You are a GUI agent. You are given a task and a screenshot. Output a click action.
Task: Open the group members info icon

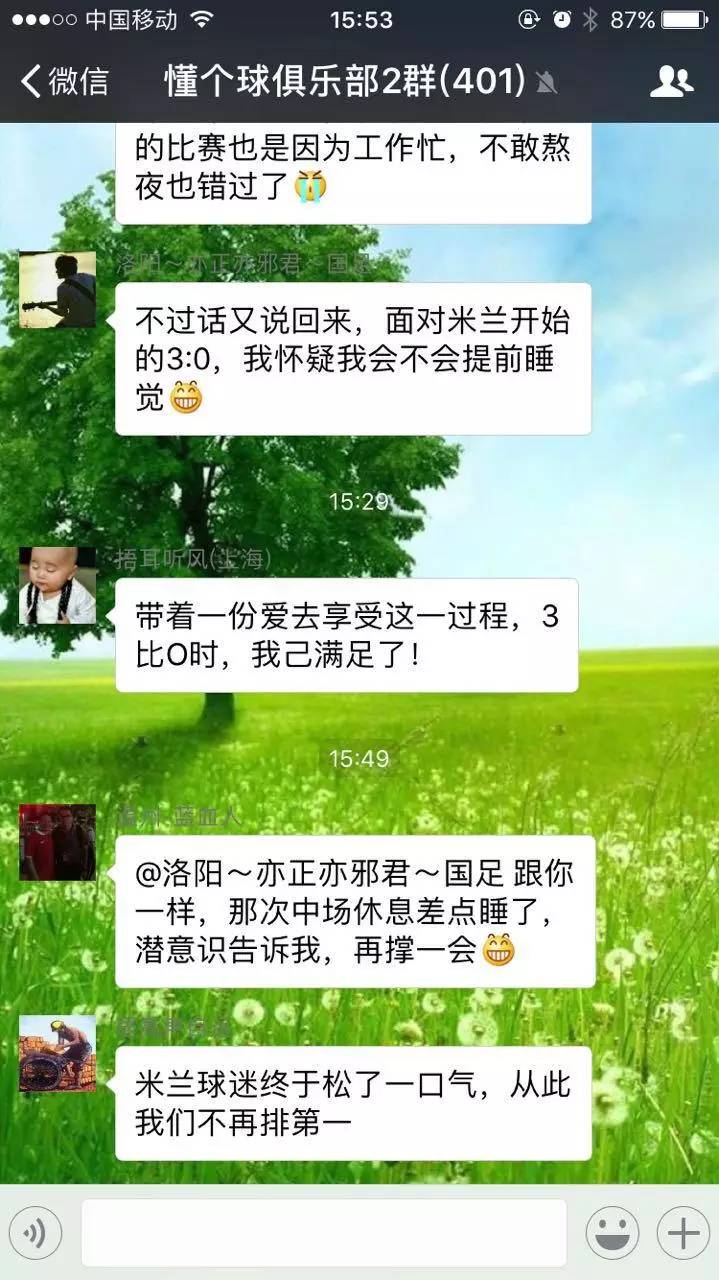[x=672, y=81]
